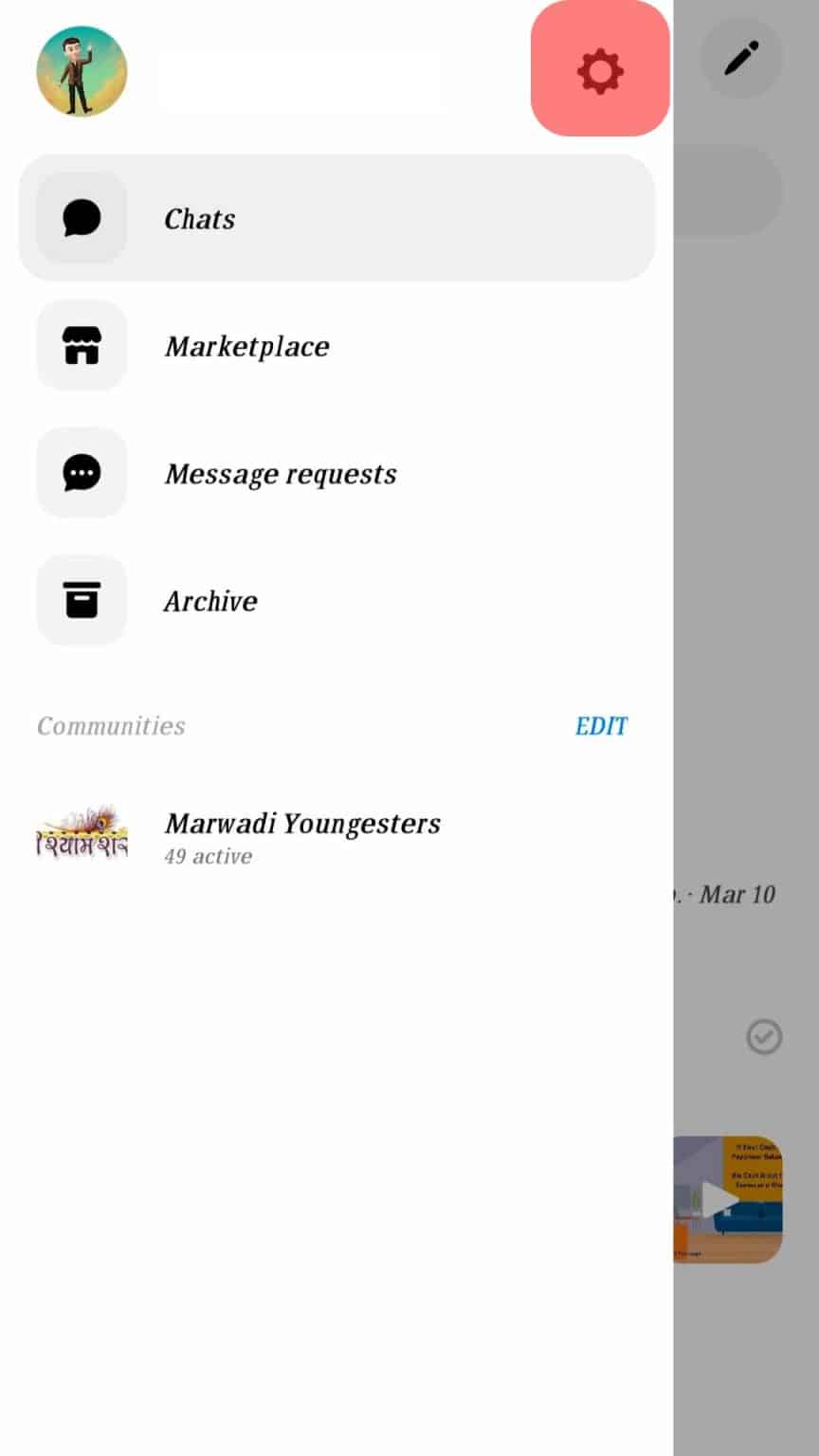Click the checkmark circle icon

coord(764,1037)
